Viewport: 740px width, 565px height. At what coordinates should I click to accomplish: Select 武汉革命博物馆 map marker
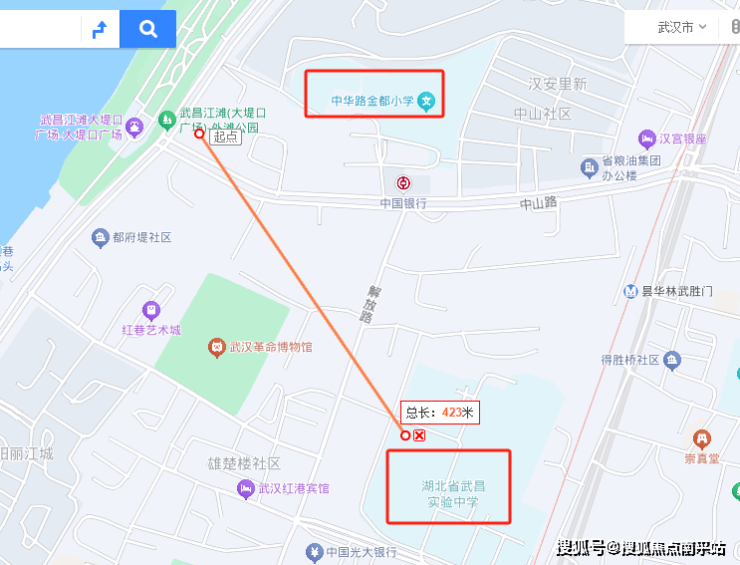pos(216,347)
